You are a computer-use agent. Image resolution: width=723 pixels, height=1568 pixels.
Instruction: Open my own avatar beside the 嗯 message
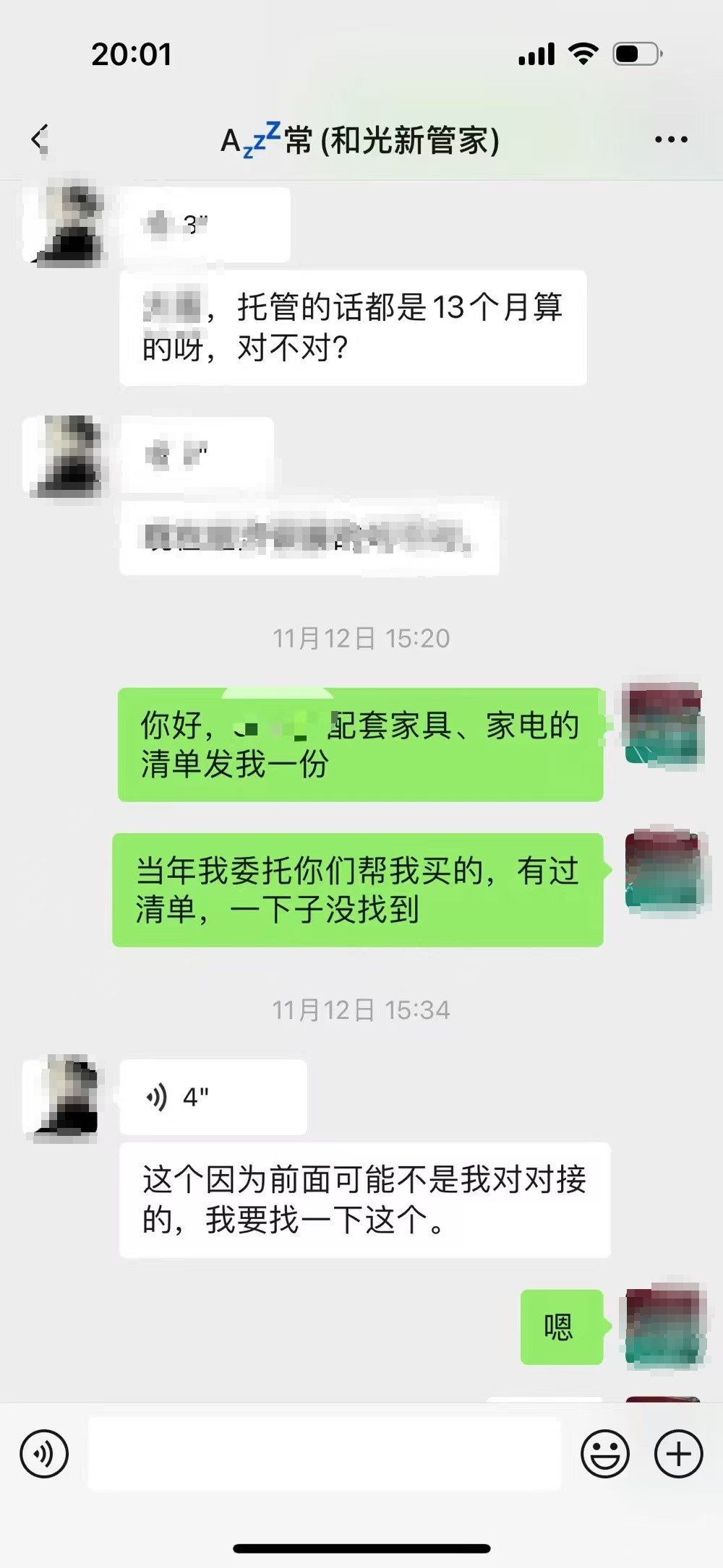click(x=664, y=1327)
